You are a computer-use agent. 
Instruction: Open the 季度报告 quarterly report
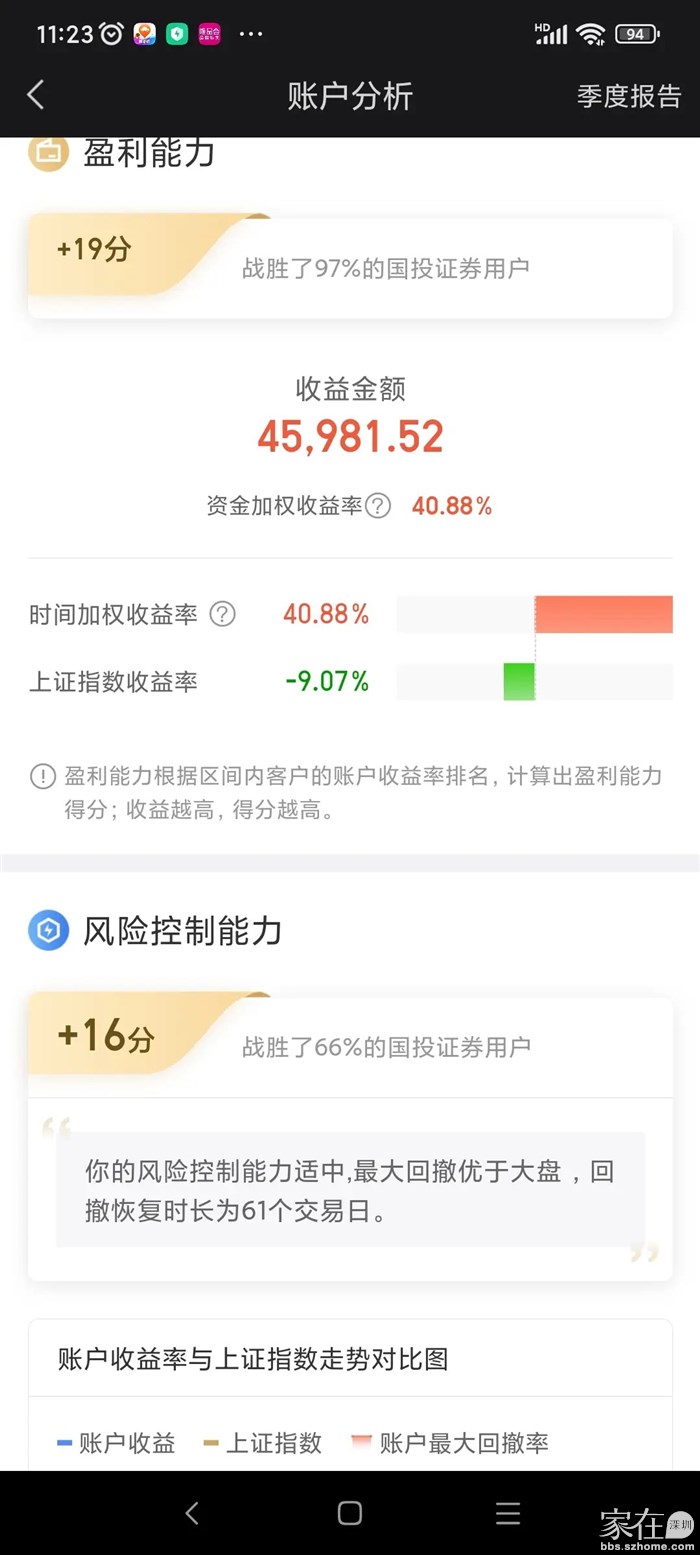click(628, 96)
